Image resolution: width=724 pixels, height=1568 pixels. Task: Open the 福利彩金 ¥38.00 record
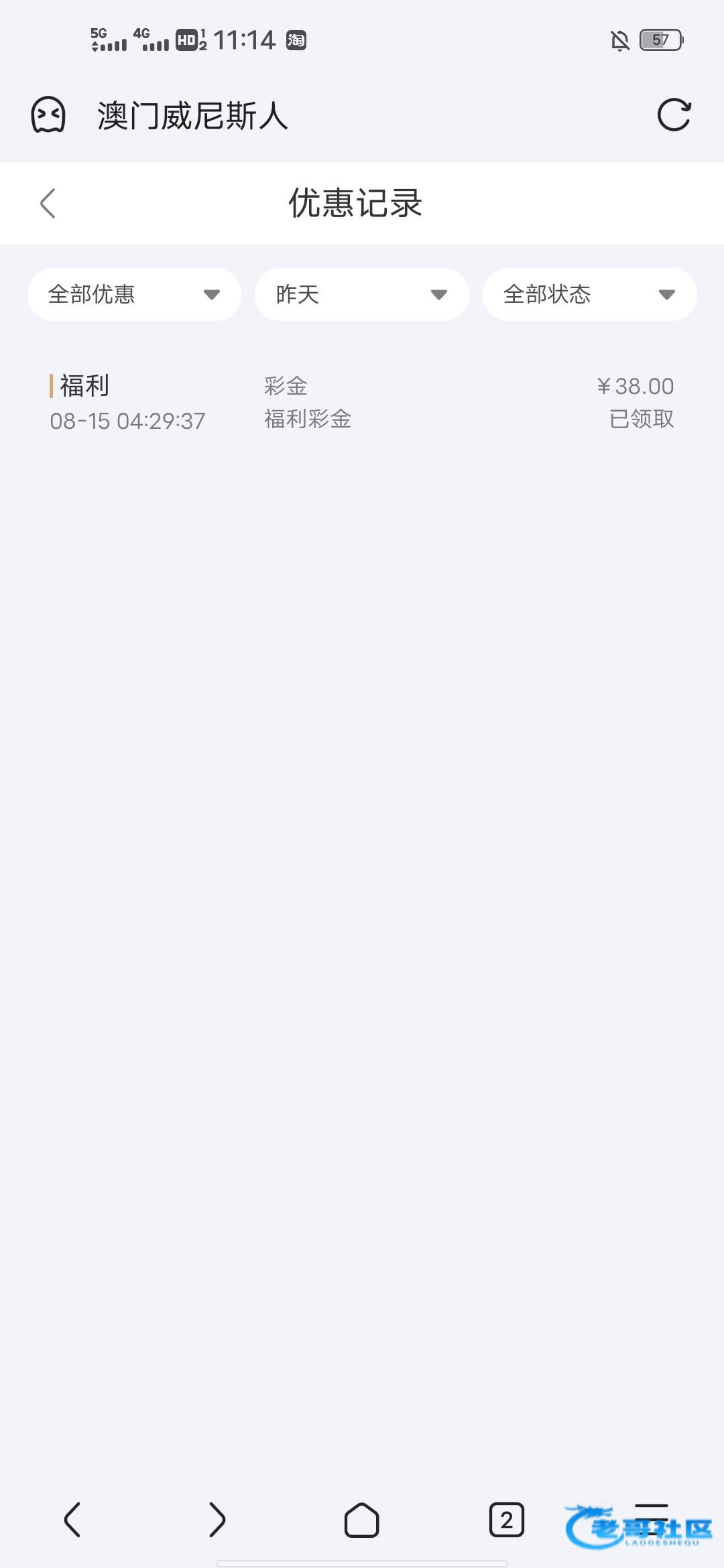pyautogui.click(x=362, y=402)
